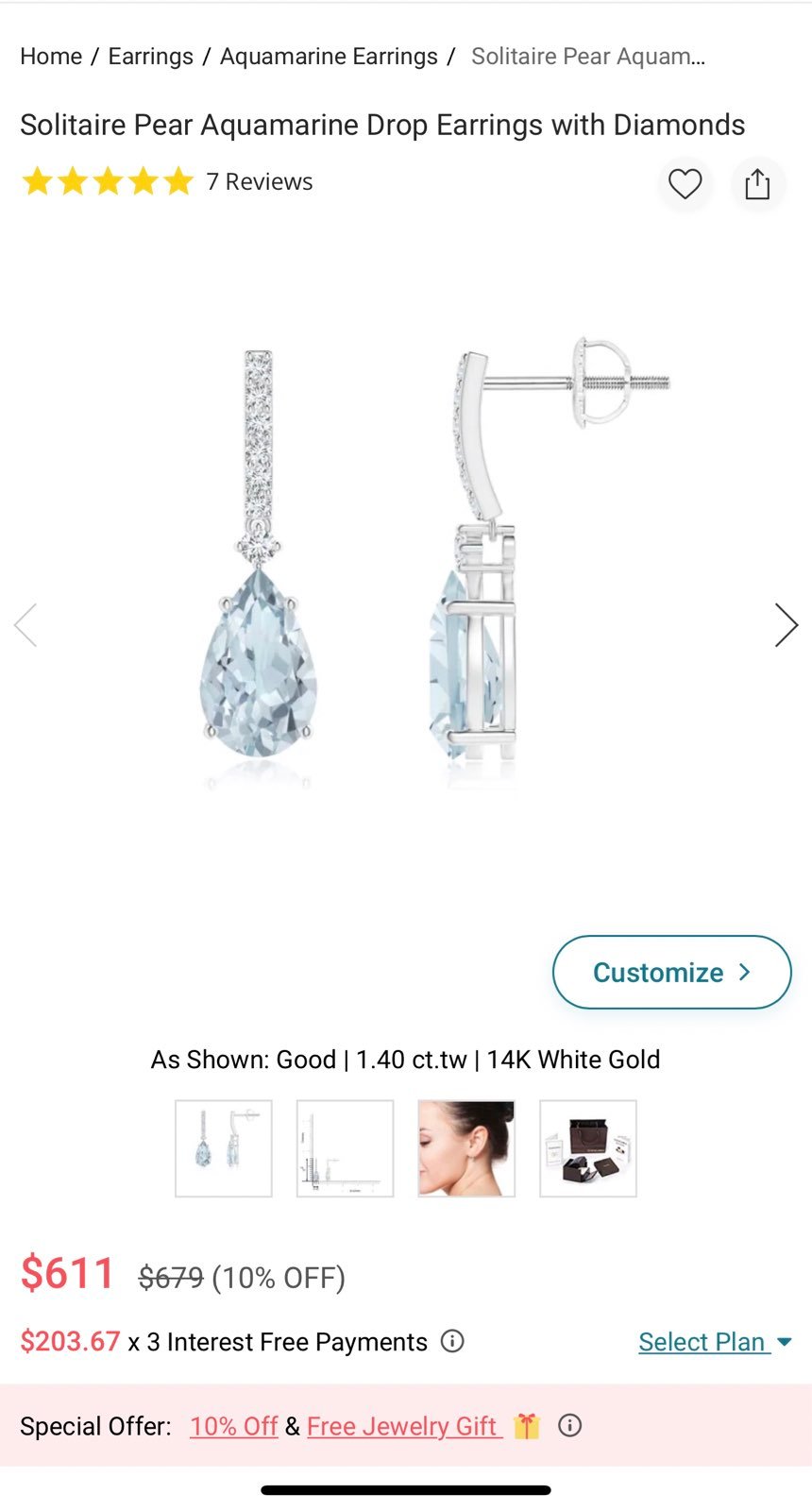Open the 10% Off offer link
Viewport: 812px width, 1511px height.
click(233, 1426)
